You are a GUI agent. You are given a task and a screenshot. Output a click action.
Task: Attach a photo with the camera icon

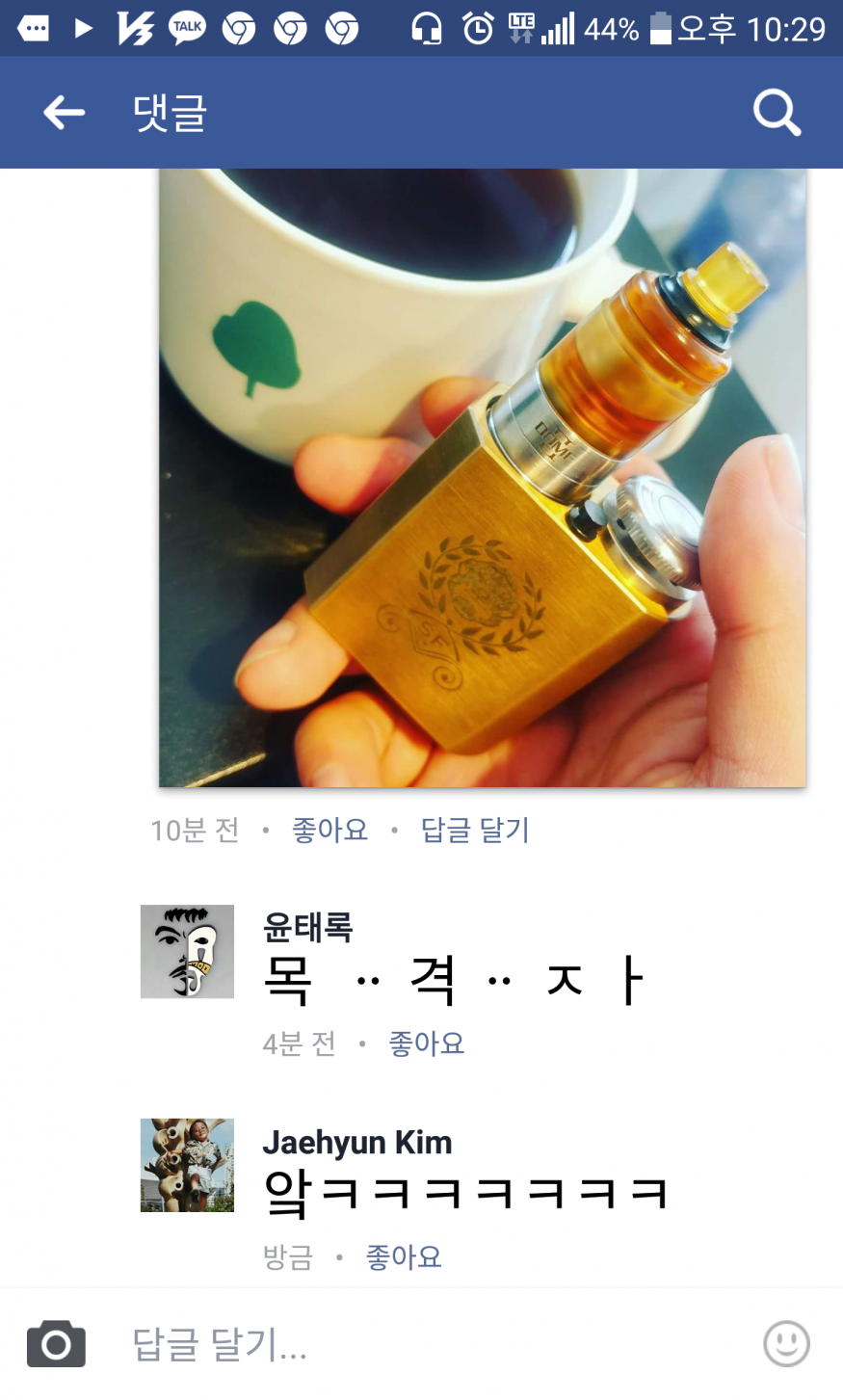pyautogui.click(x=56, y=1344)
